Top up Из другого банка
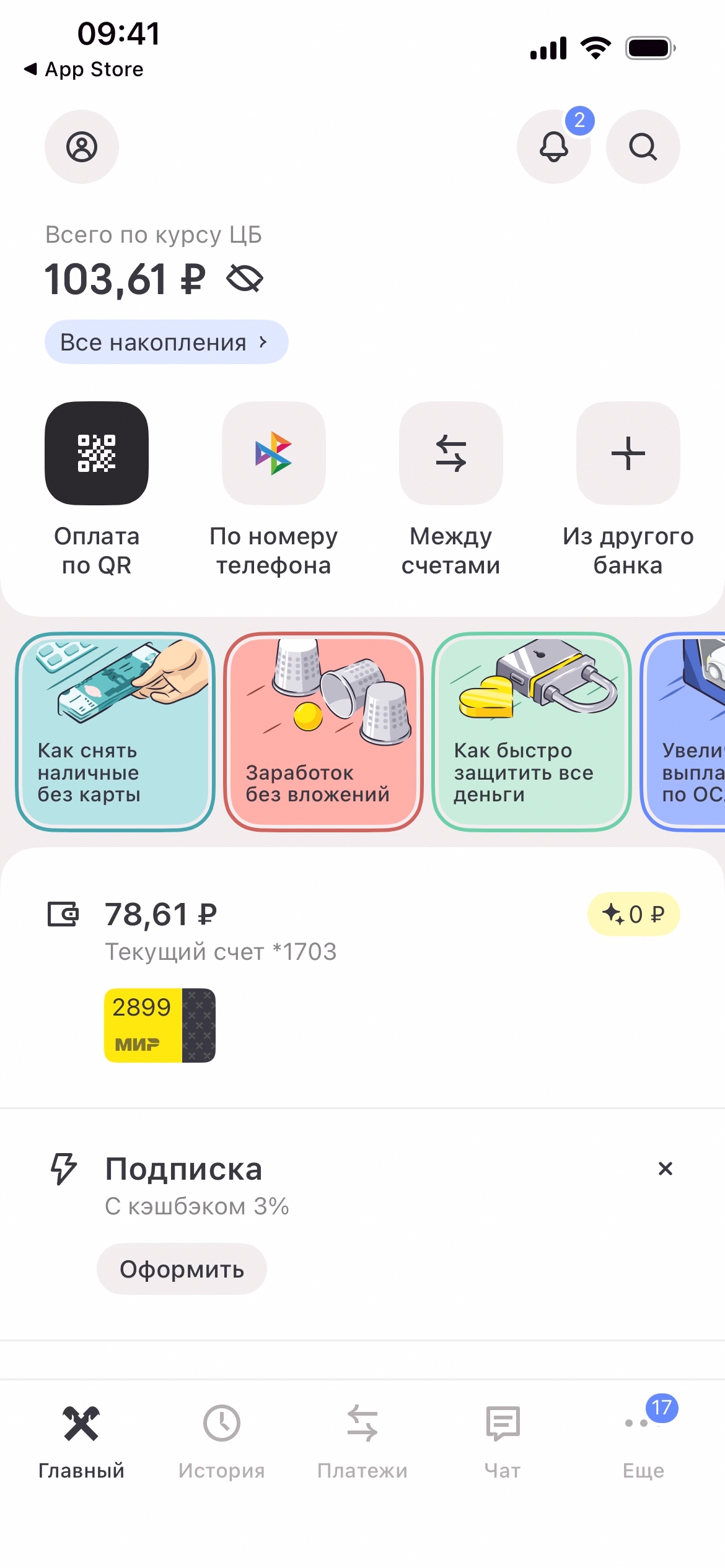The image size is (725, 1568). point(628,453)
